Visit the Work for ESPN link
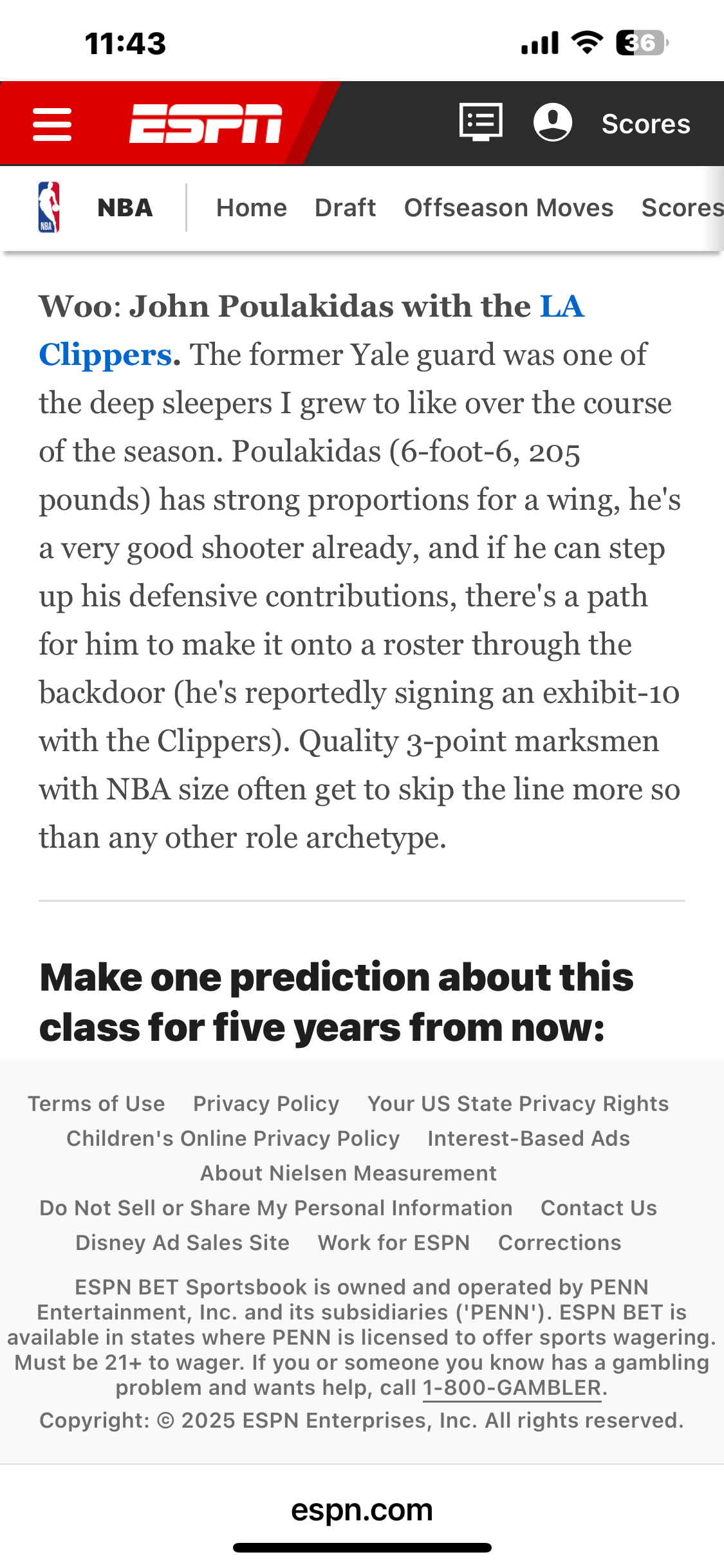The width and height of the screenshot is (724, 1568). 394,1242
